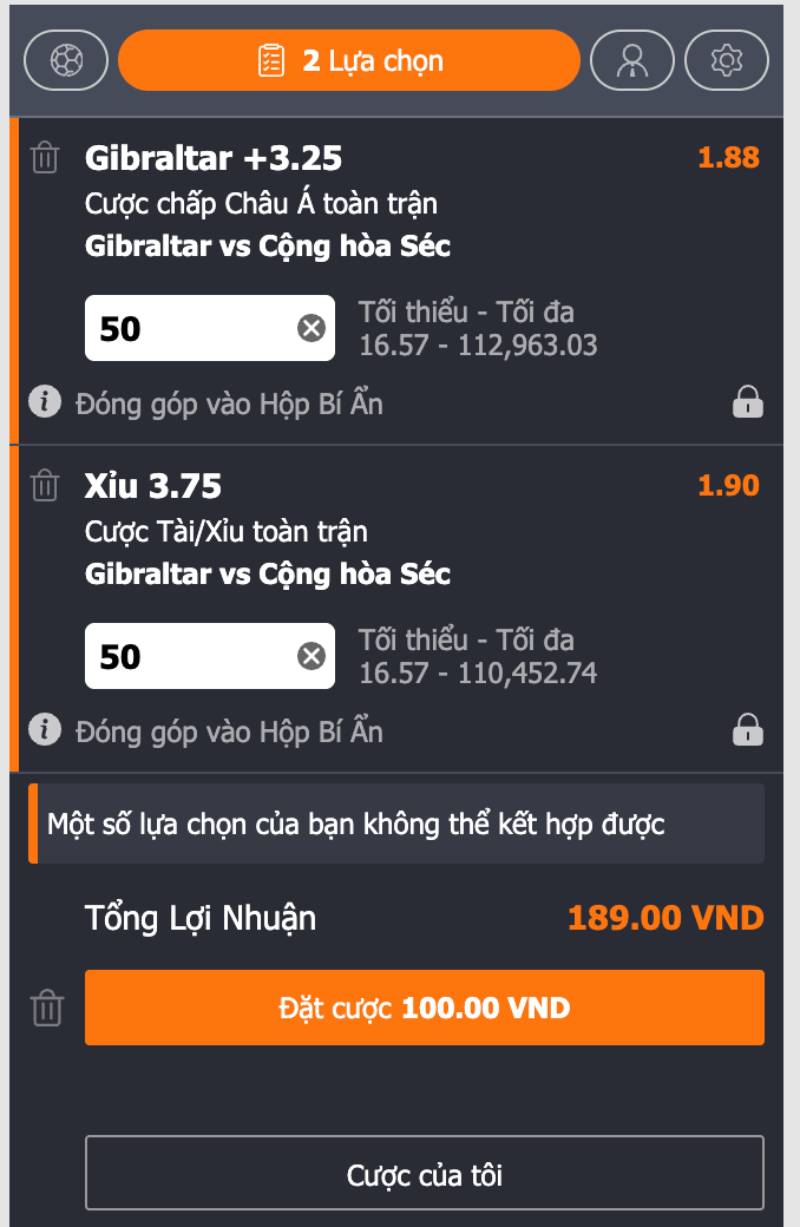Clear the Xỉu 3.75 stake with X button
800x1227 pixels.
click(311, 656)
